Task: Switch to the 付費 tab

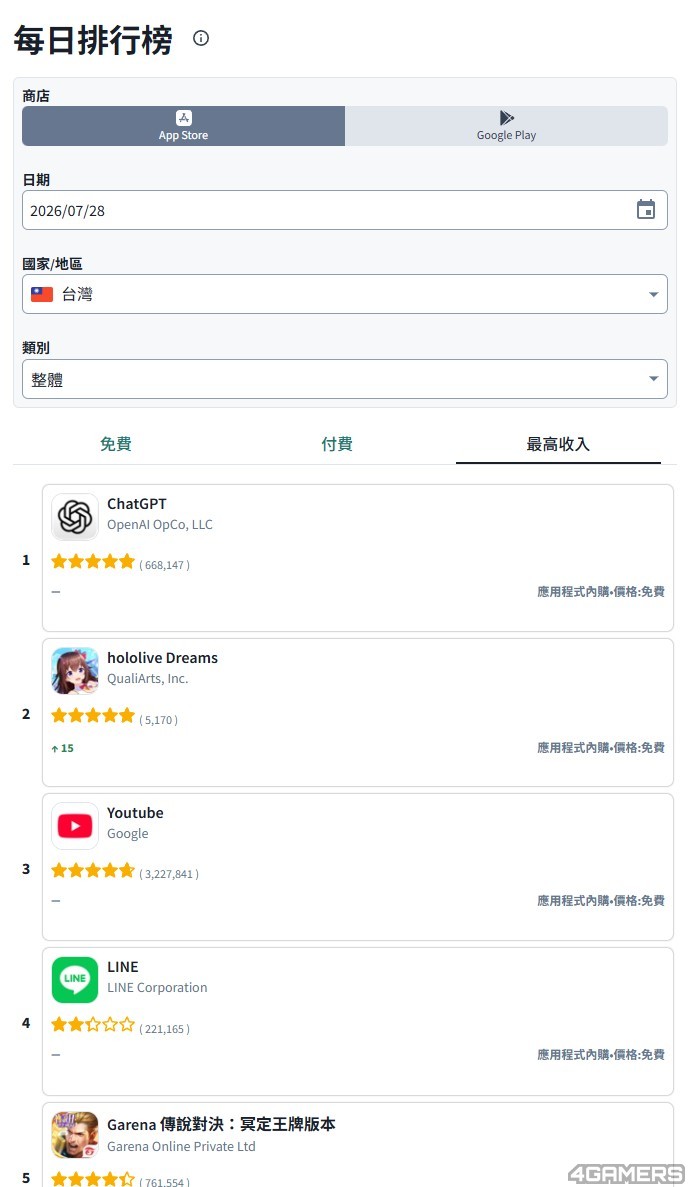Action: [x=337, y=444]
